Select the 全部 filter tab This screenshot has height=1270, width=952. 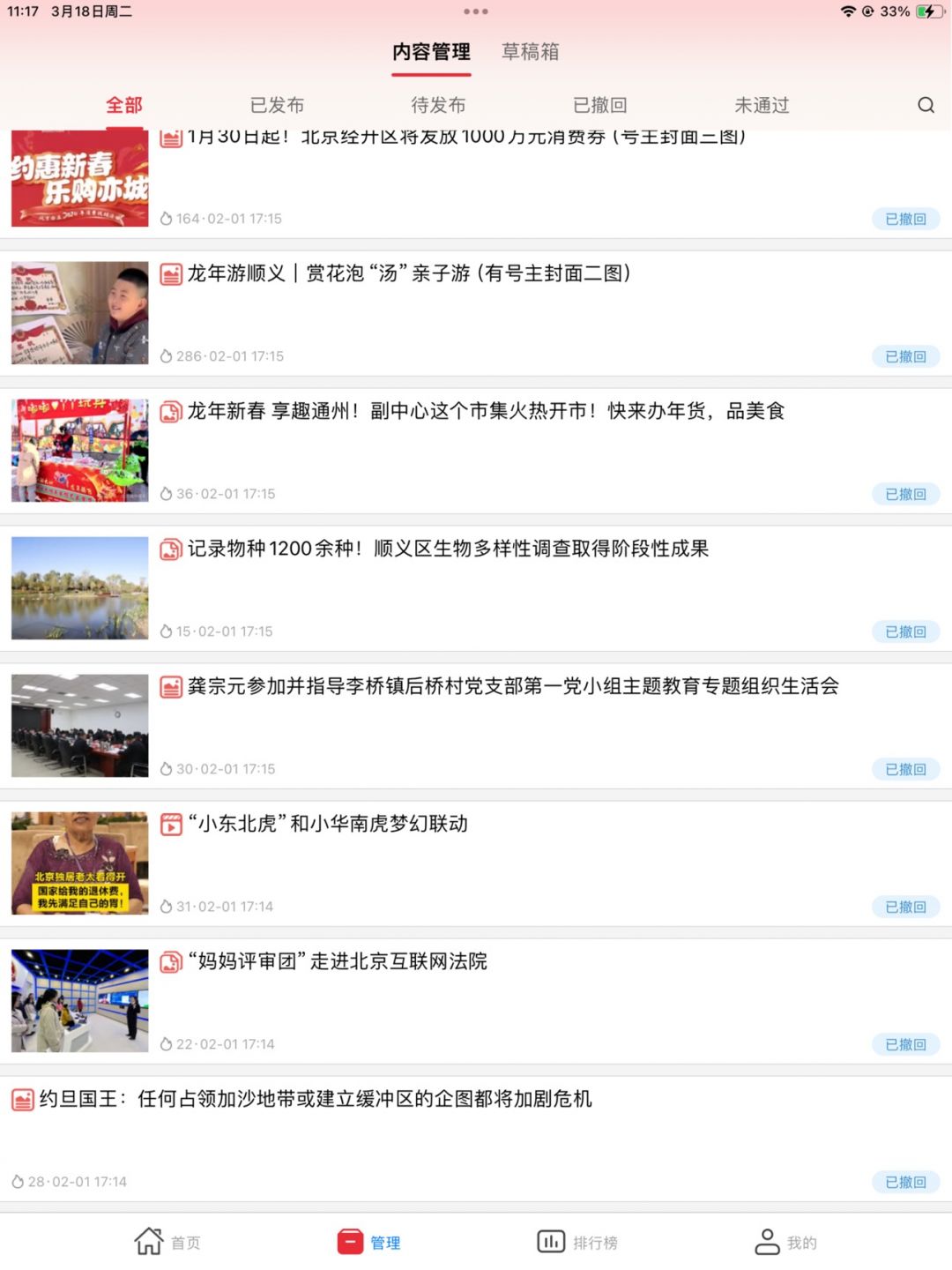pyautogui.click(x=124, y=106)
